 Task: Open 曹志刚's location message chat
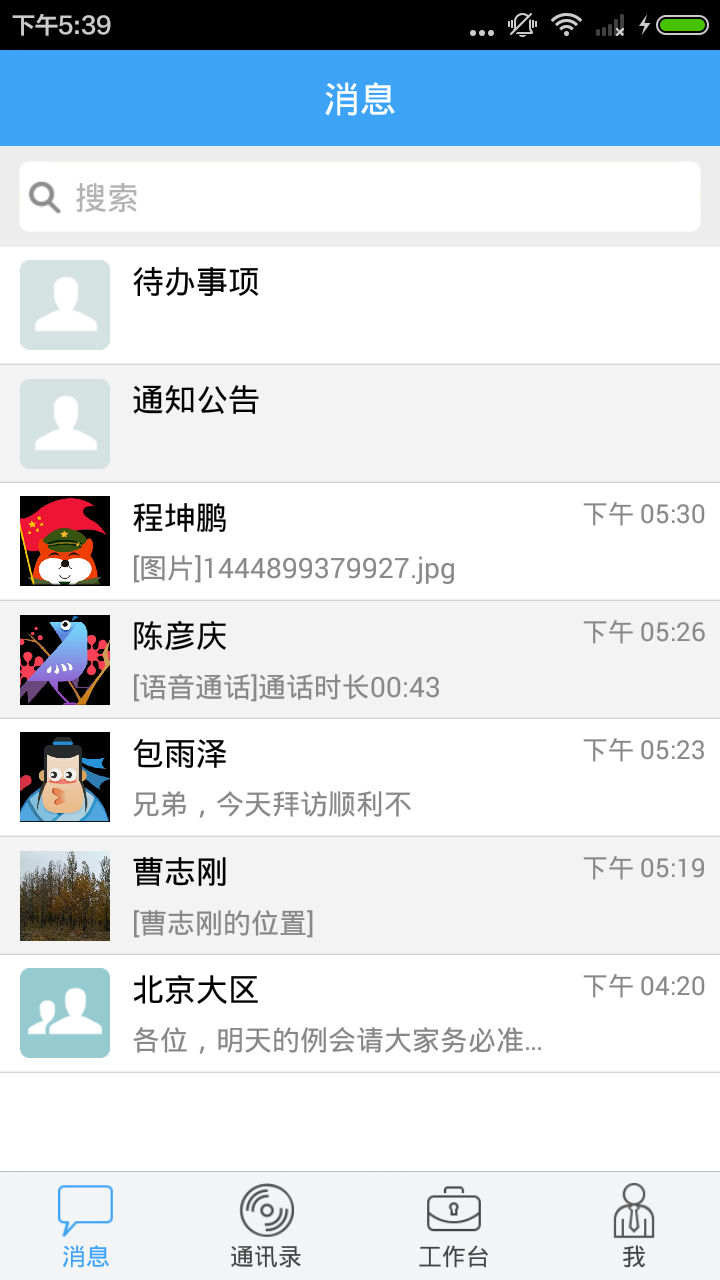[360, 895]
